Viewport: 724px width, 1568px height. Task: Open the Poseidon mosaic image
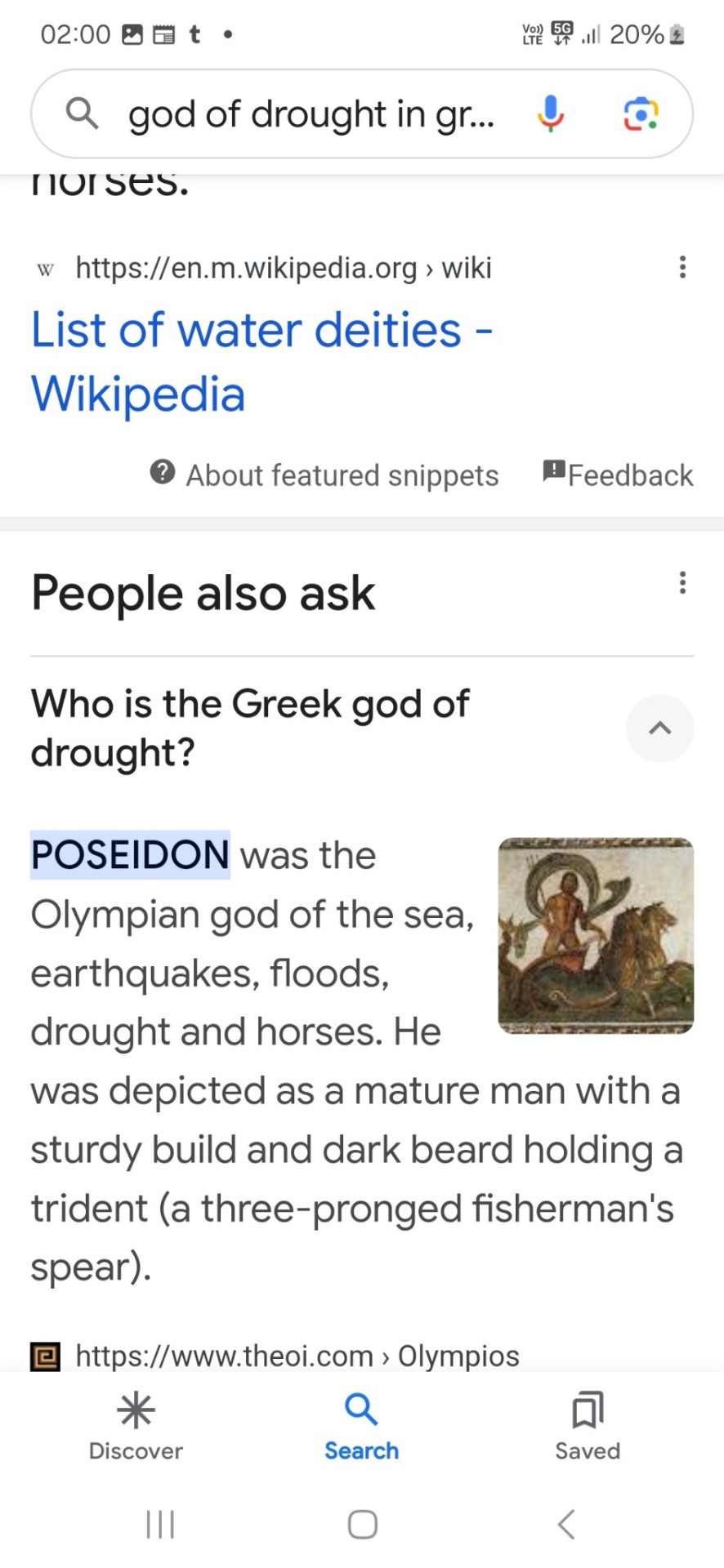(x=596, y=935)
